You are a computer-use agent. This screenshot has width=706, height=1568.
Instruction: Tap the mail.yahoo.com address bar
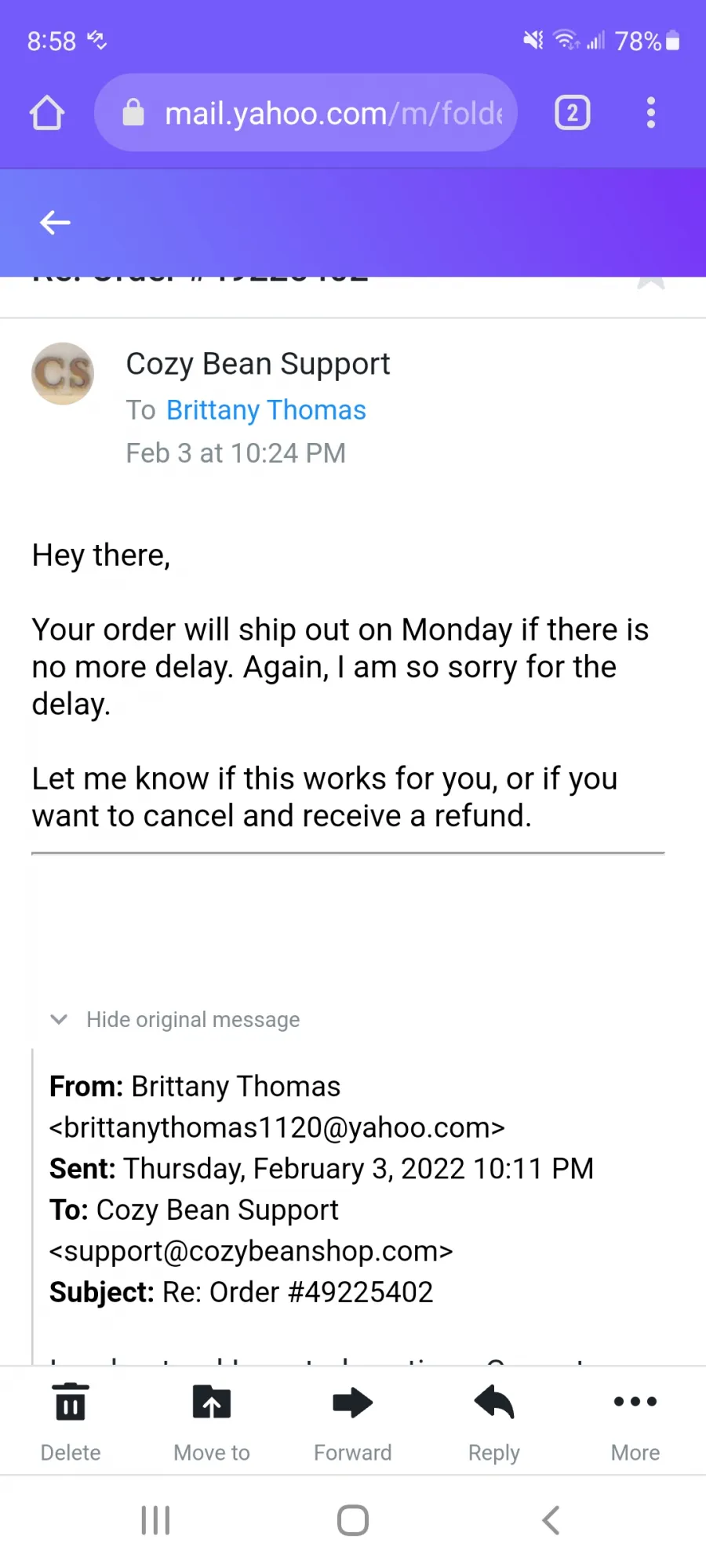coord(306,113)
